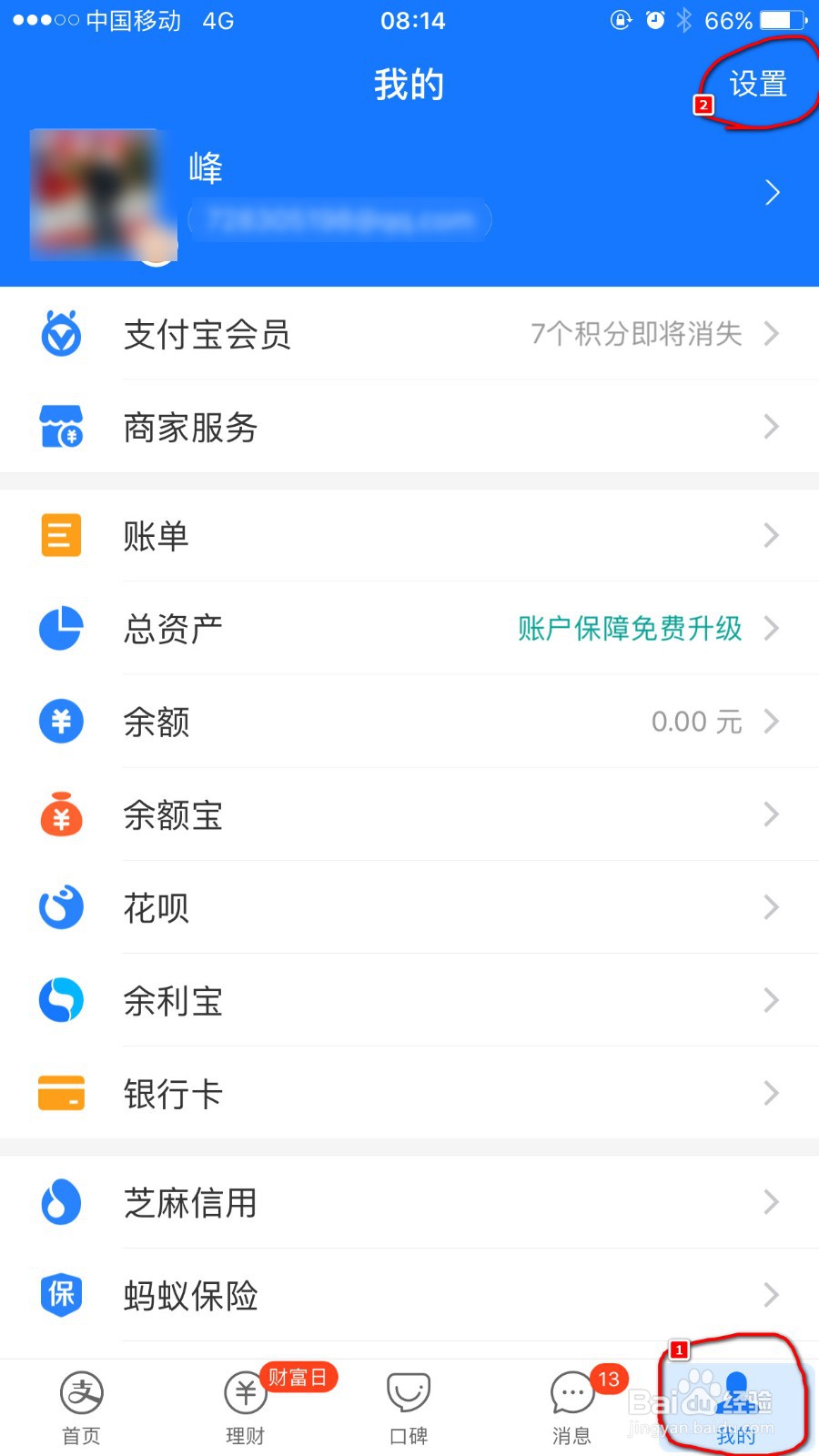Switch to the 口碑 tab

coord(409,1407)
